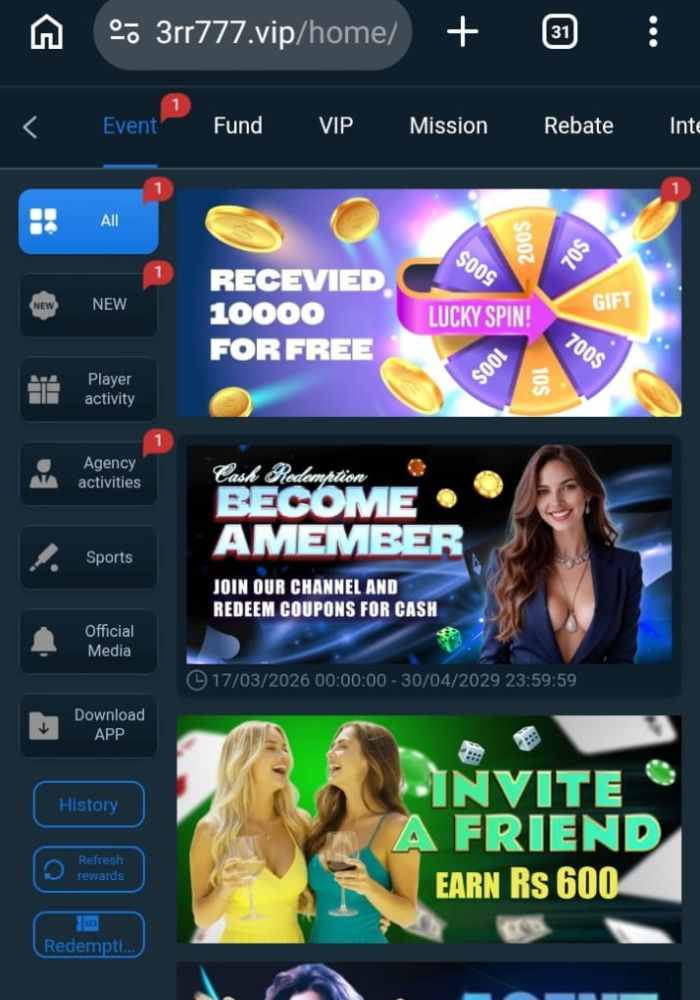Switch to the VIP tab
This screenshot has height=1000, width=700.
tap(336, 126)
